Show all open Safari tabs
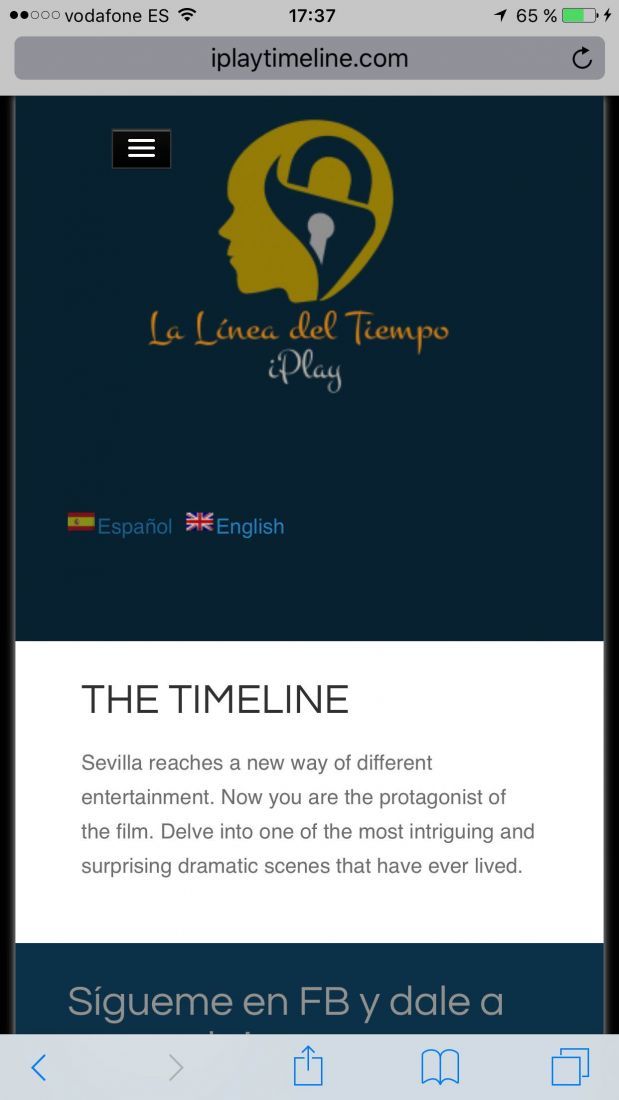The height and width of the screenshot is (1100, 619). pos(570,1067)
